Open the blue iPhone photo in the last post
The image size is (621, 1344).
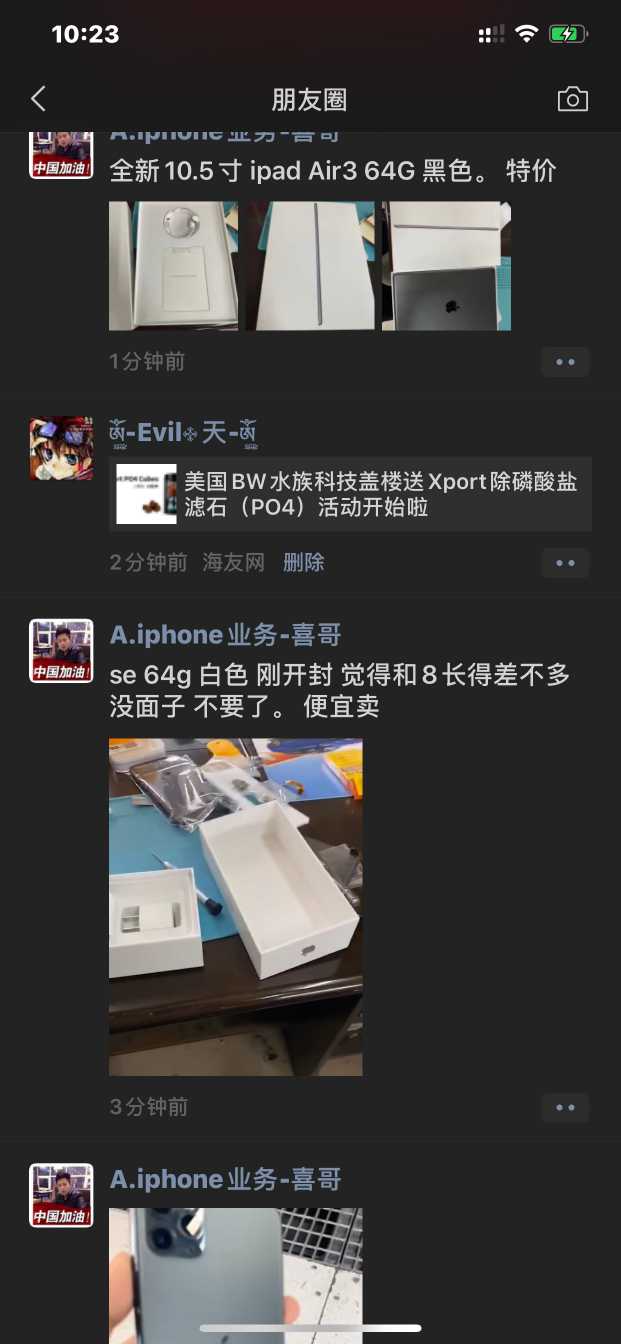236,1275
